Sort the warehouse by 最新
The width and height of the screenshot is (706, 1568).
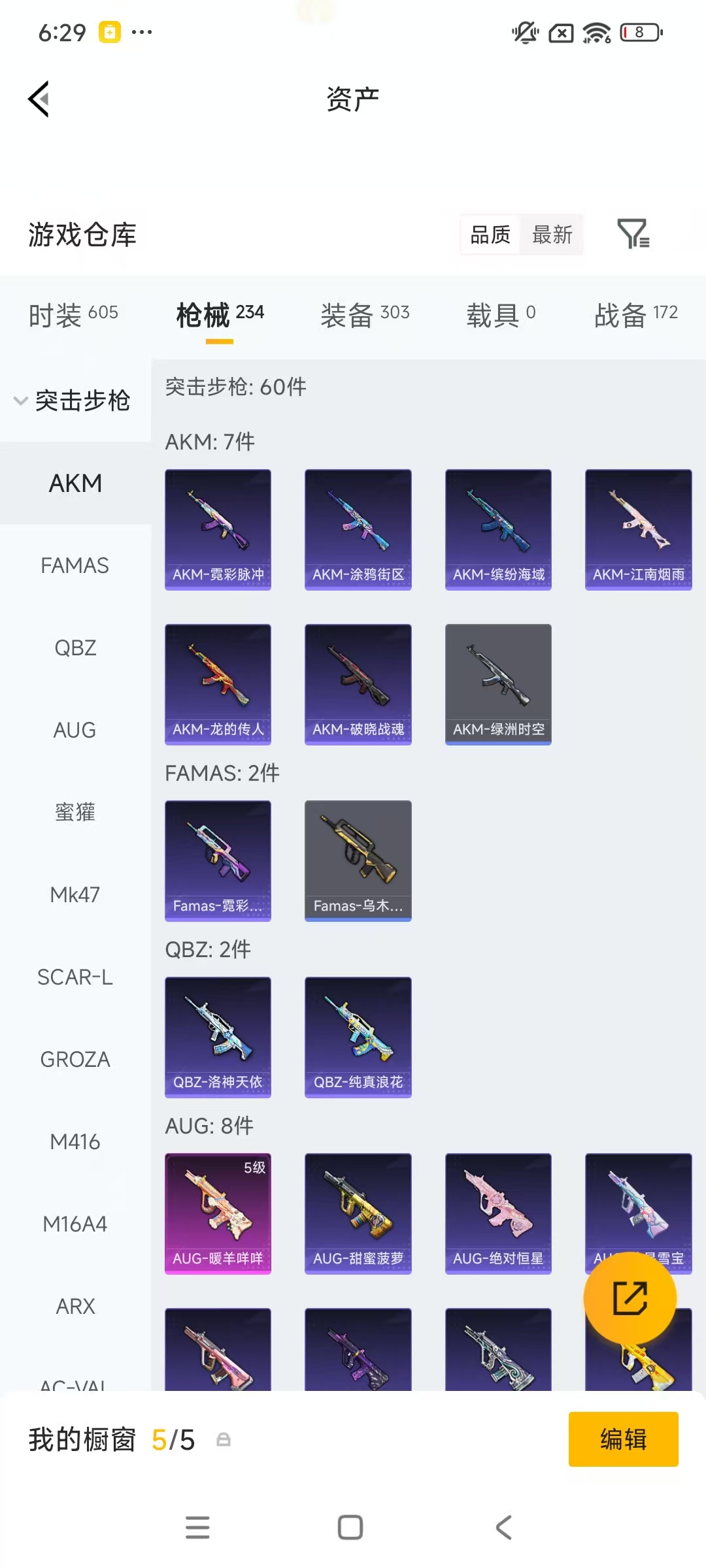[552, 235]
